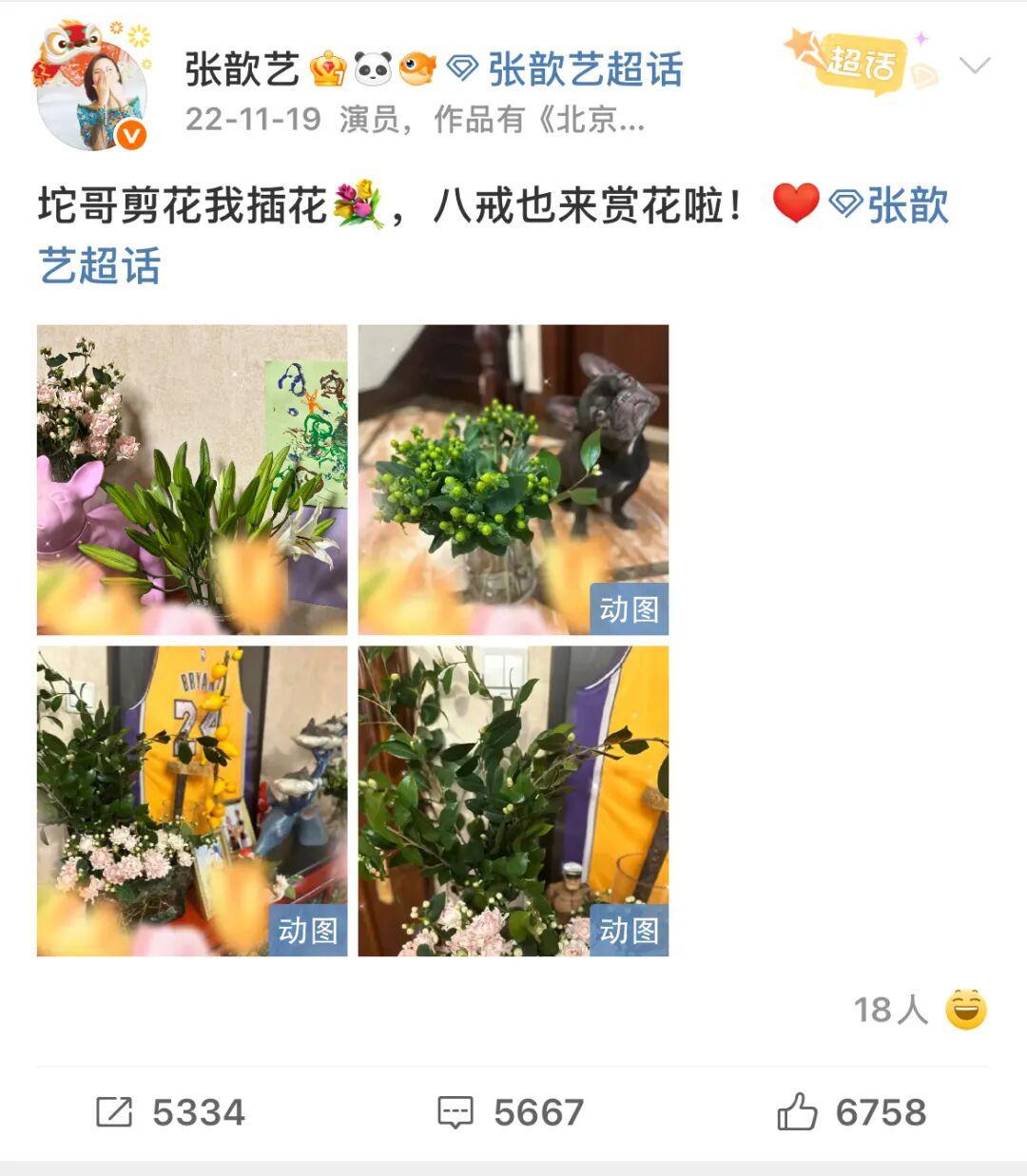
Task: Expand the post options chevron
Action: [975, 66]
